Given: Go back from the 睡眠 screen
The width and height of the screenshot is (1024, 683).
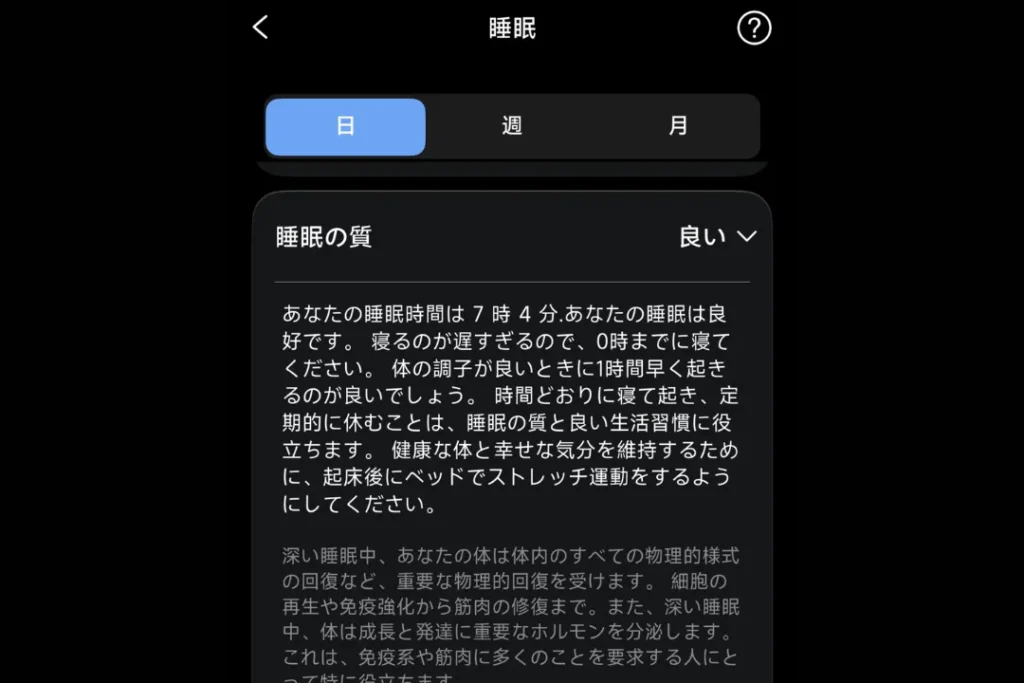Looking at the screenshot, I should [x=261, y=27].
